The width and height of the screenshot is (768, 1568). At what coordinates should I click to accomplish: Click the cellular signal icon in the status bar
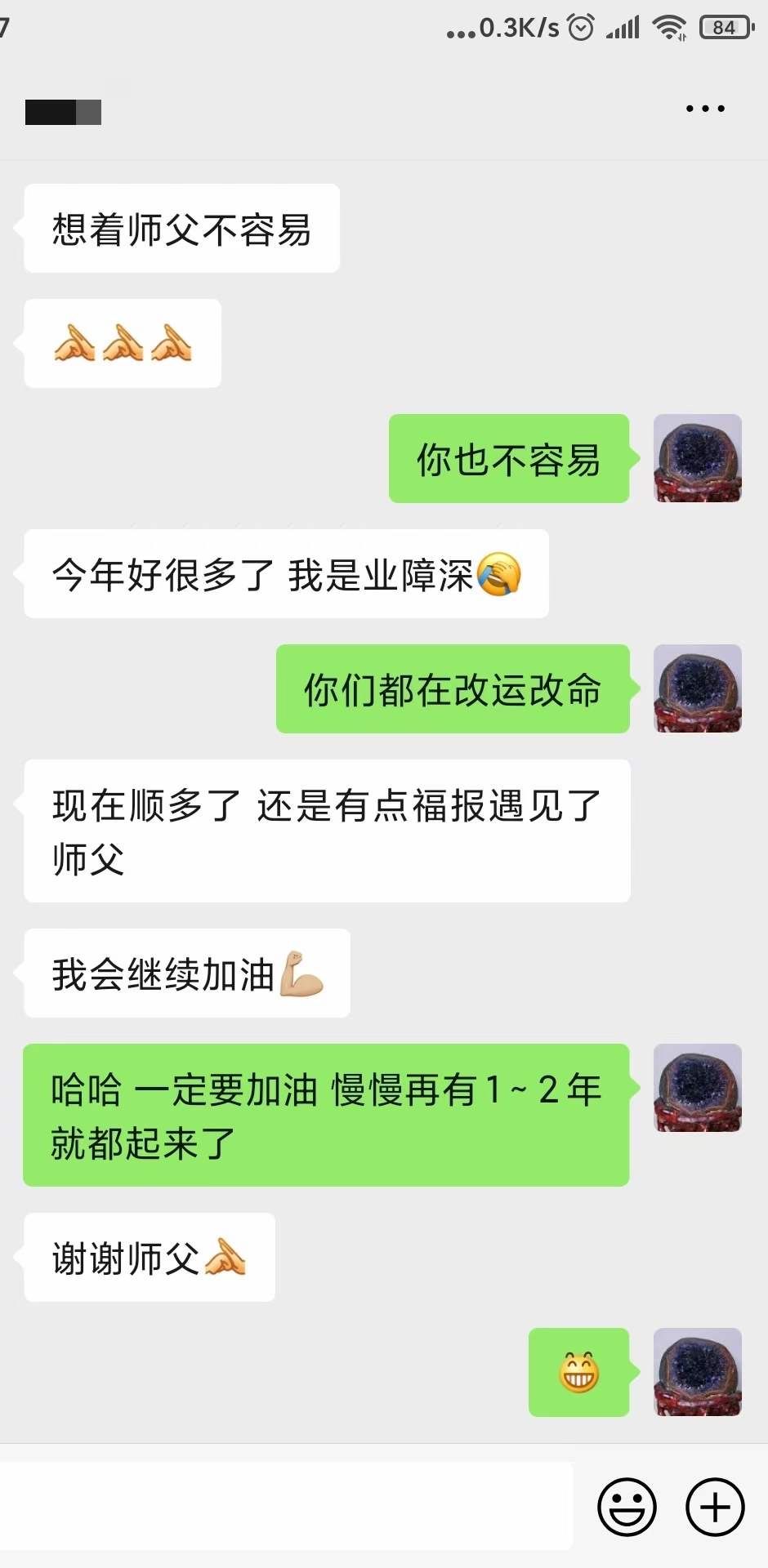pyautogui.click(x=623, y=26)
